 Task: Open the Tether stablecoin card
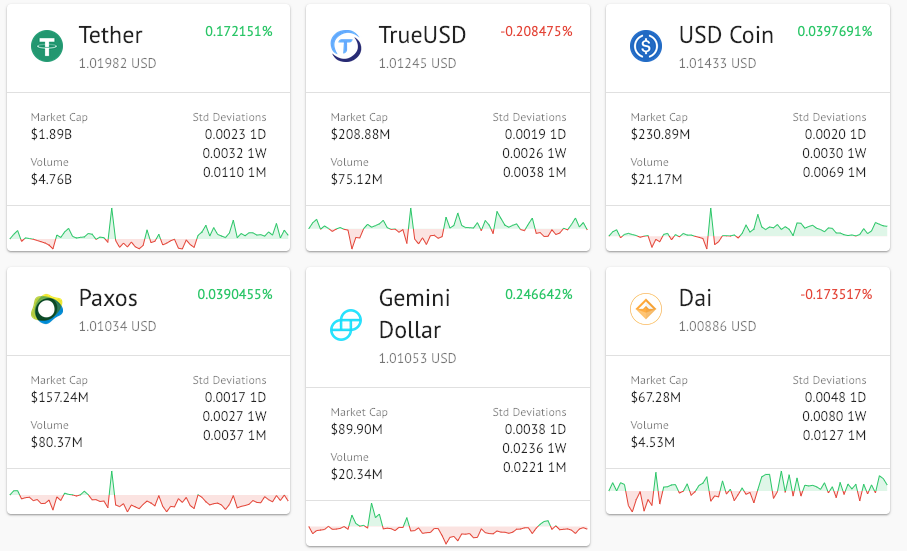tap(110, 36)
